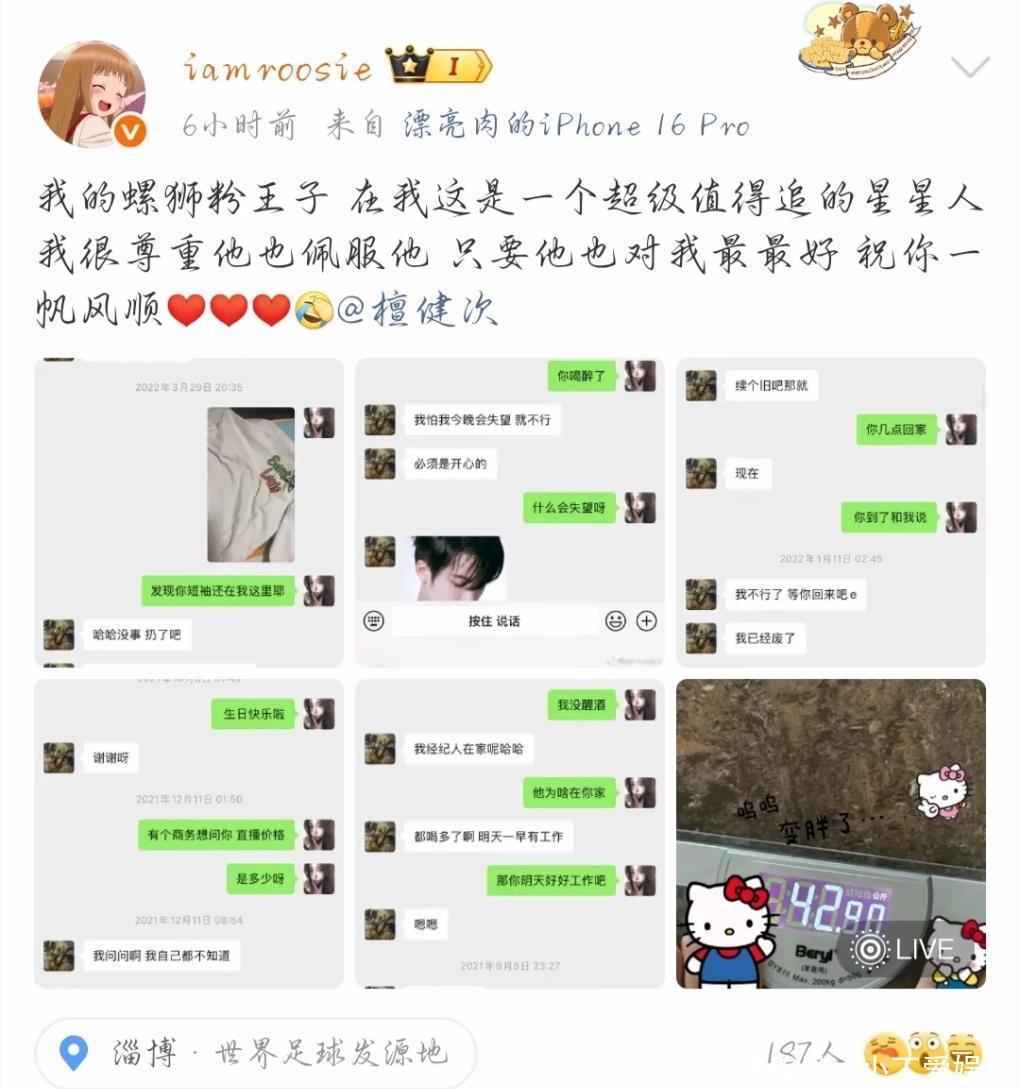
Task: Open the Hello Kitty scale LIVE photo
Action: coord(831,833)
